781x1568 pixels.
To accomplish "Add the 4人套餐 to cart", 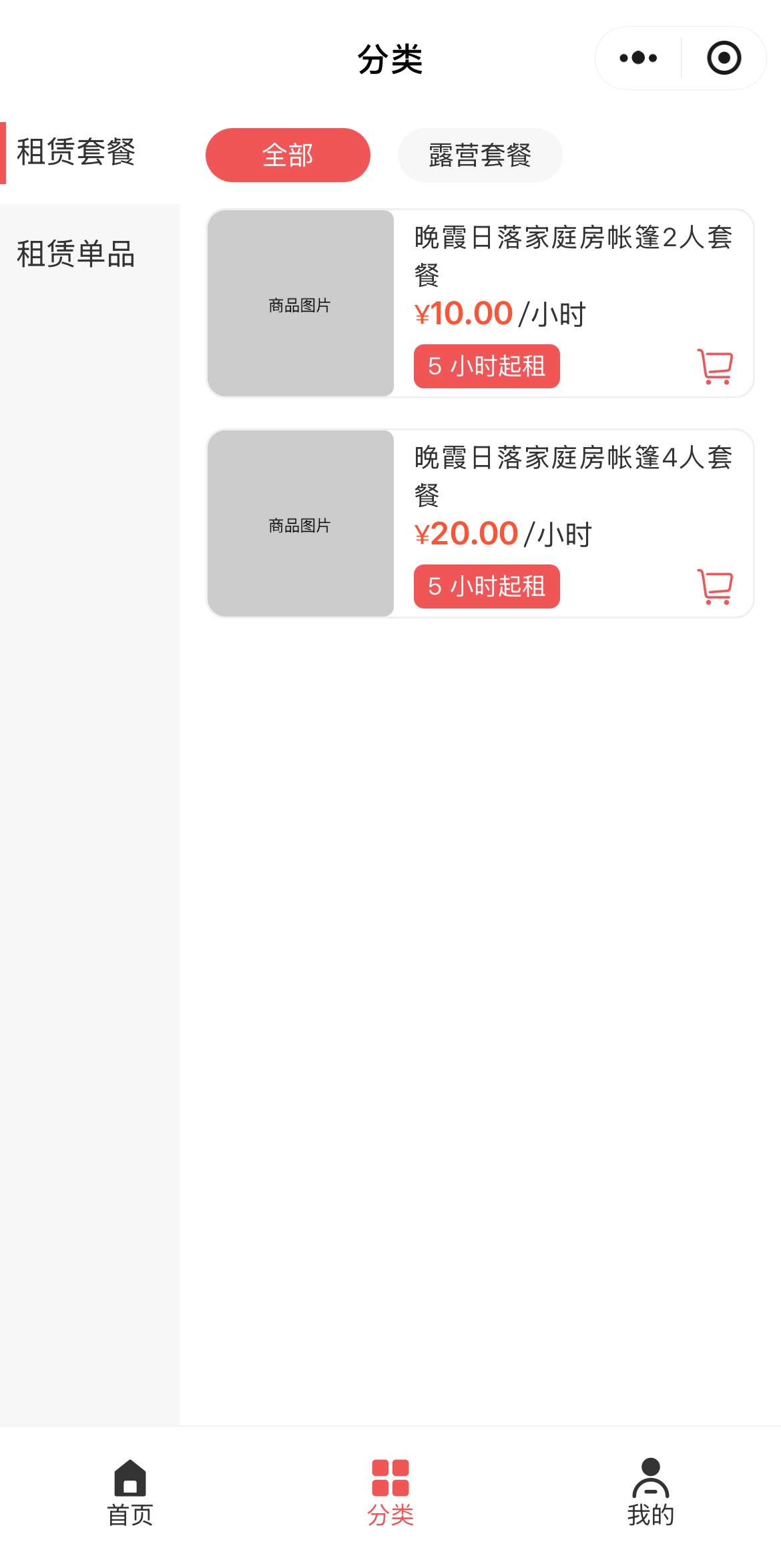I will click(714, 586).
